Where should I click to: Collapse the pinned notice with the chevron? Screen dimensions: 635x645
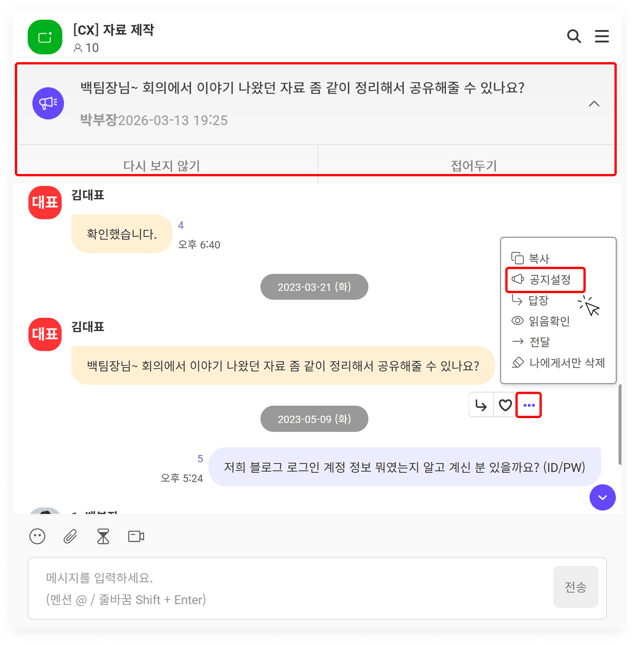click(x=594, y=104)
